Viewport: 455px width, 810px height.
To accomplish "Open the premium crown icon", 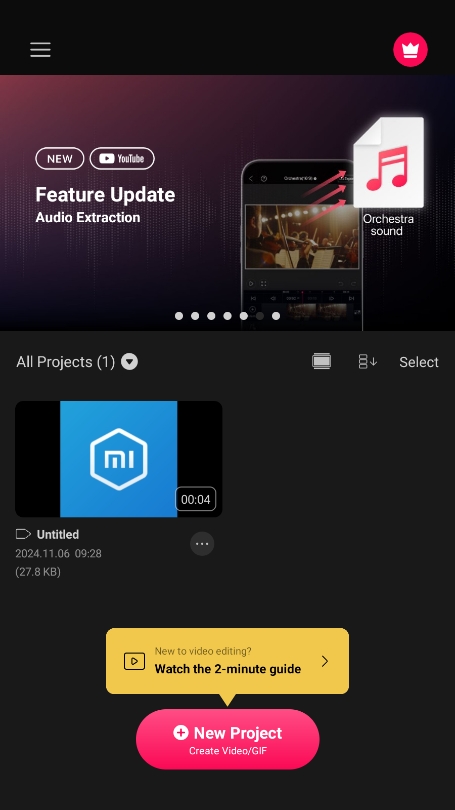I will point(410,50).
